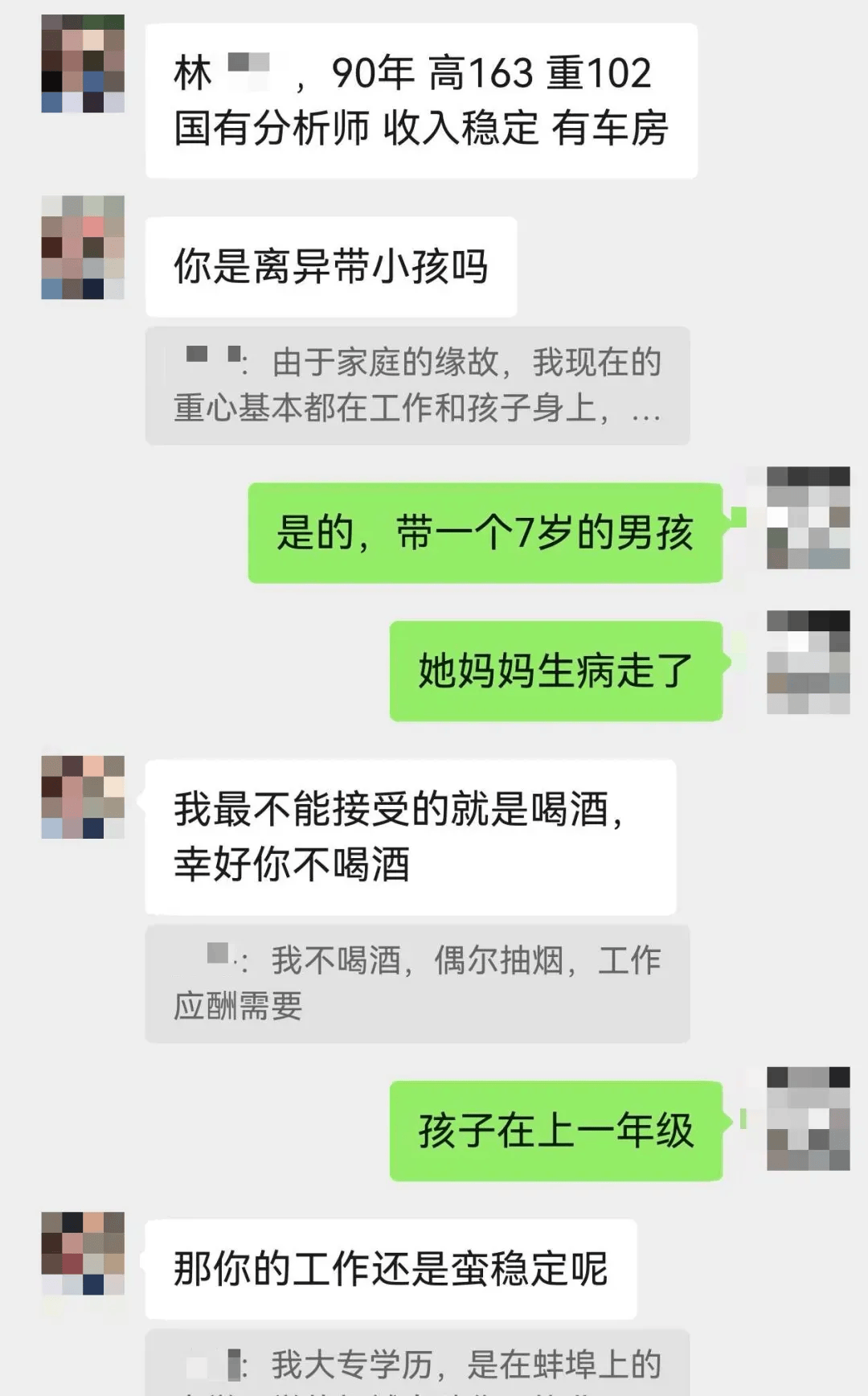Tap sender avatar next to 孩子在上一年级
The image size is (868, 1396).
click(808, 1118)
